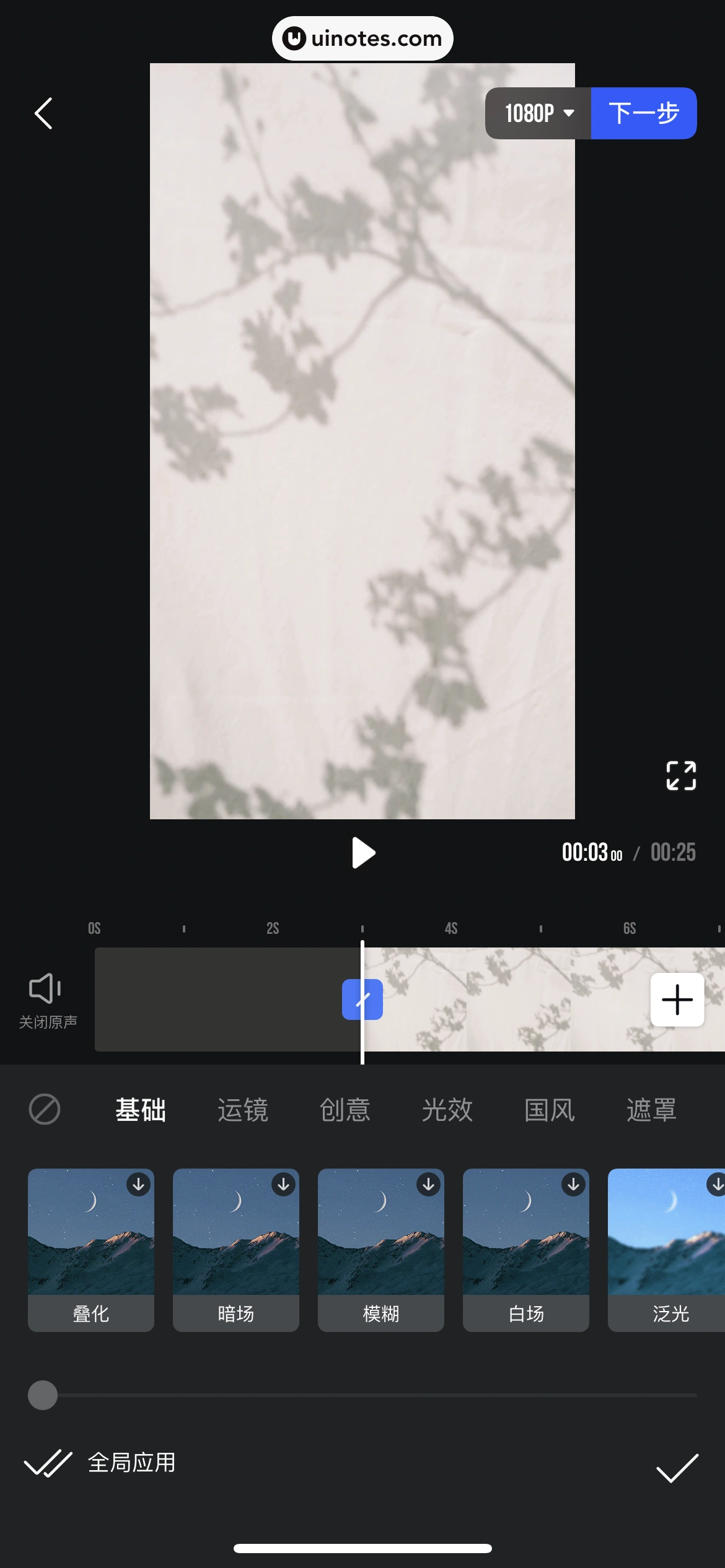
Task: Switch to the 基础 tab
Action: click(x=141, y=1110)
